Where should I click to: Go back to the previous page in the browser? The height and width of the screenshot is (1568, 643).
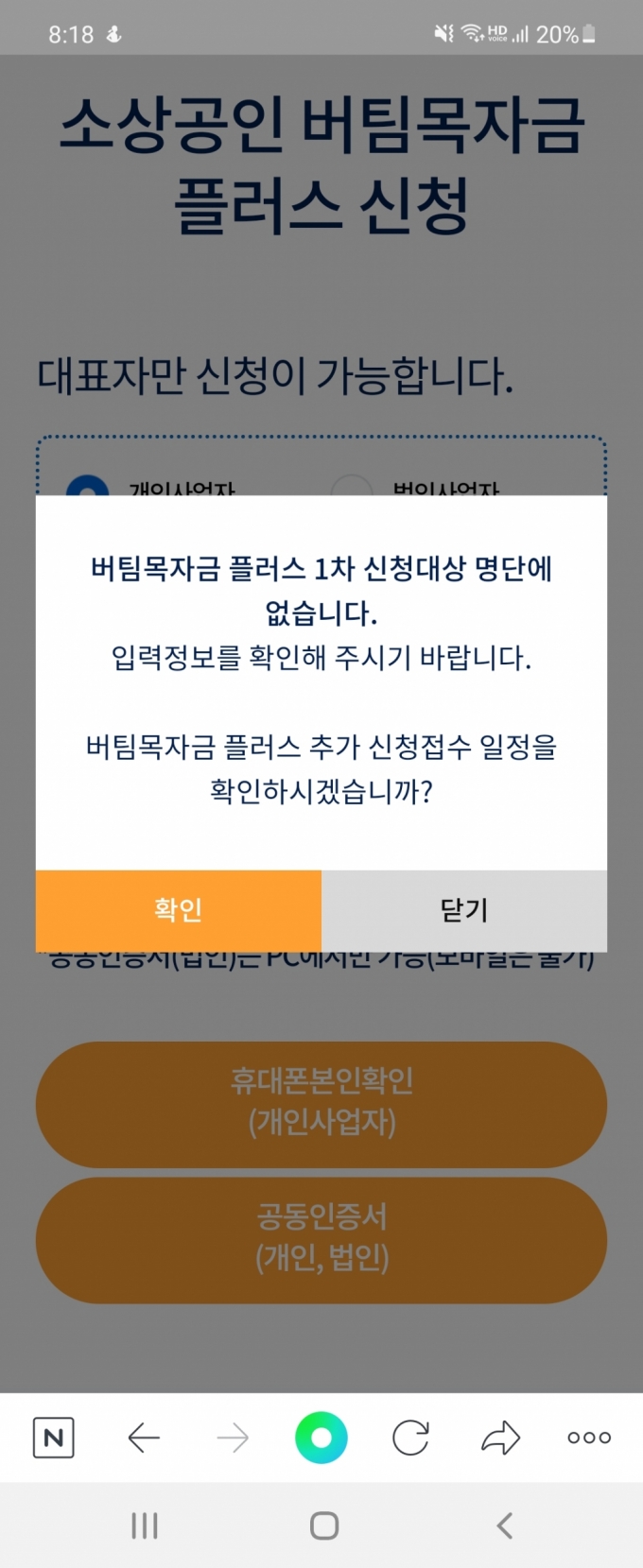pyautogui.click(x=144, y=1438)
